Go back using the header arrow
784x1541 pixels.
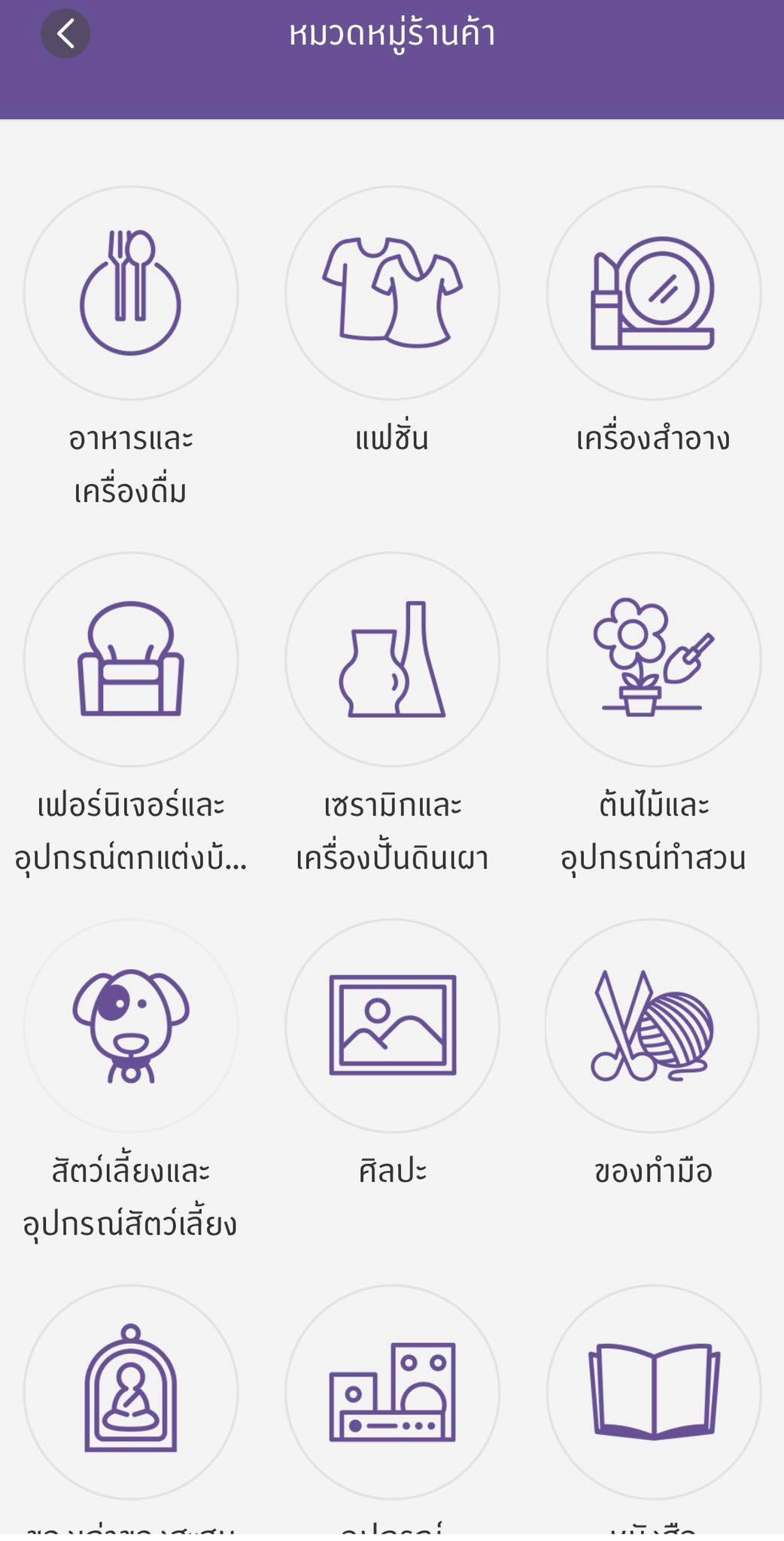click(x=65, y=34)
